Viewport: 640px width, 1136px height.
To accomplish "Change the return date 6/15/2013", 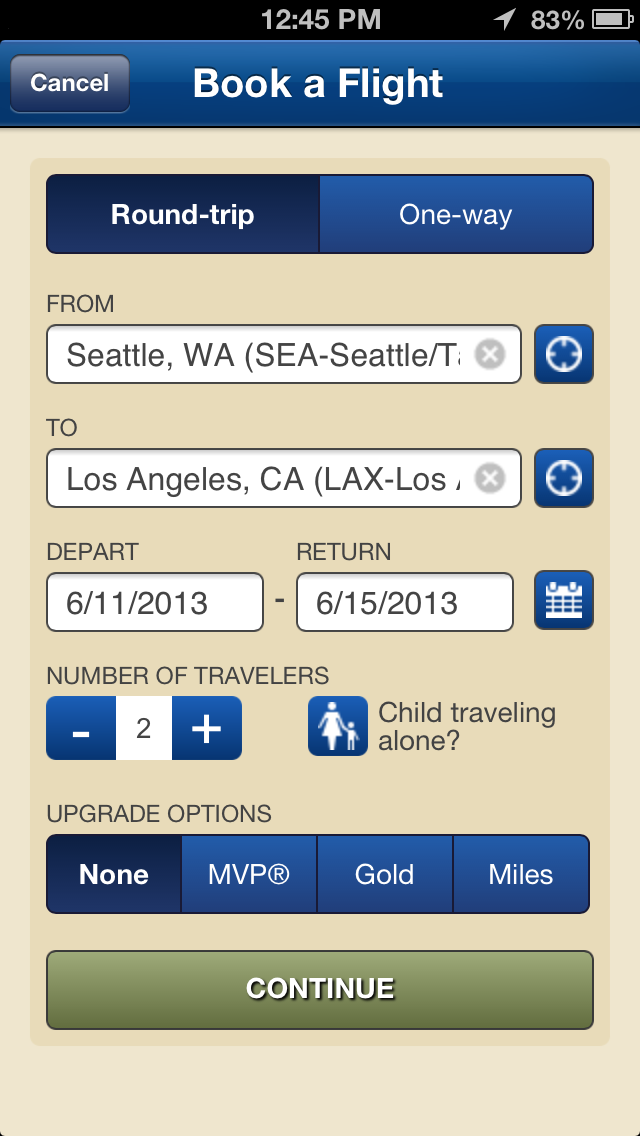I will 404,602.
